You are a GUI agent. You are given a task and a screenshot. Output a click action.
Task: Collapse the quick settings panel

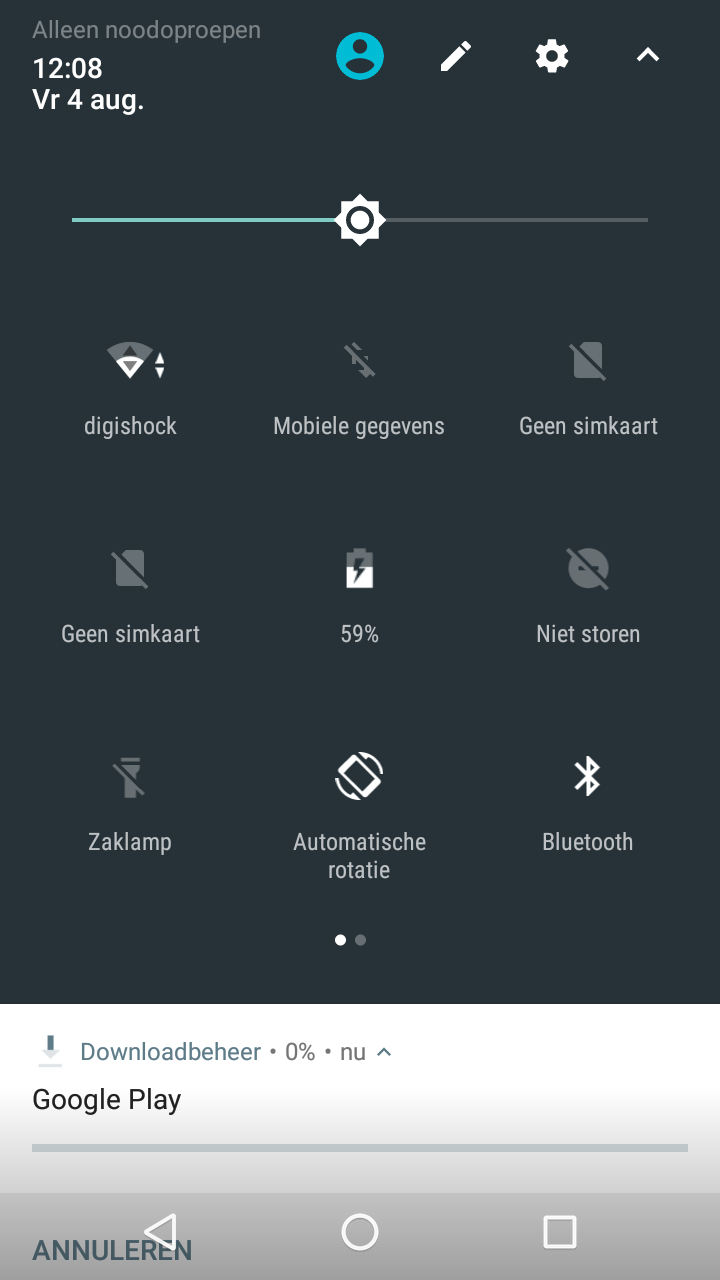tap(648, 56)
